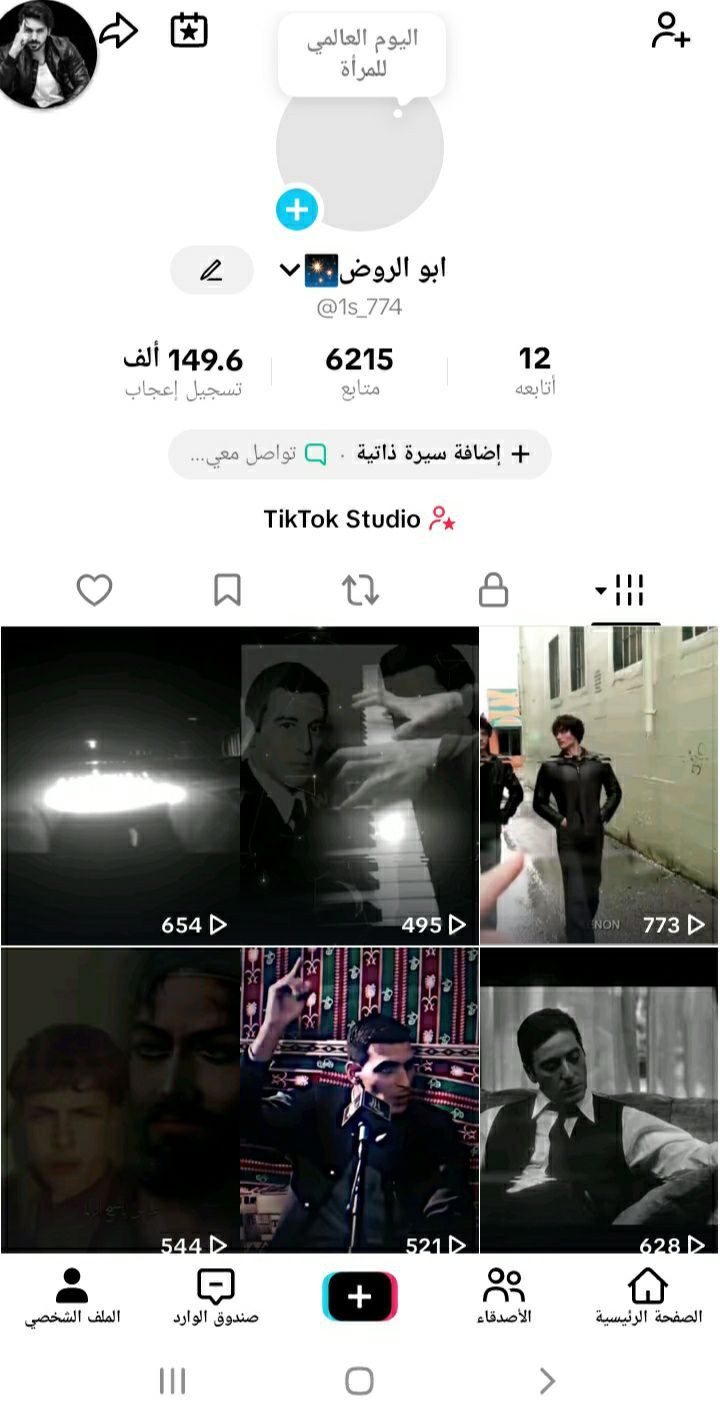Switch to the saved bookmarks tab
Viewport: 720px width, 1423px height.
(227, 591)
